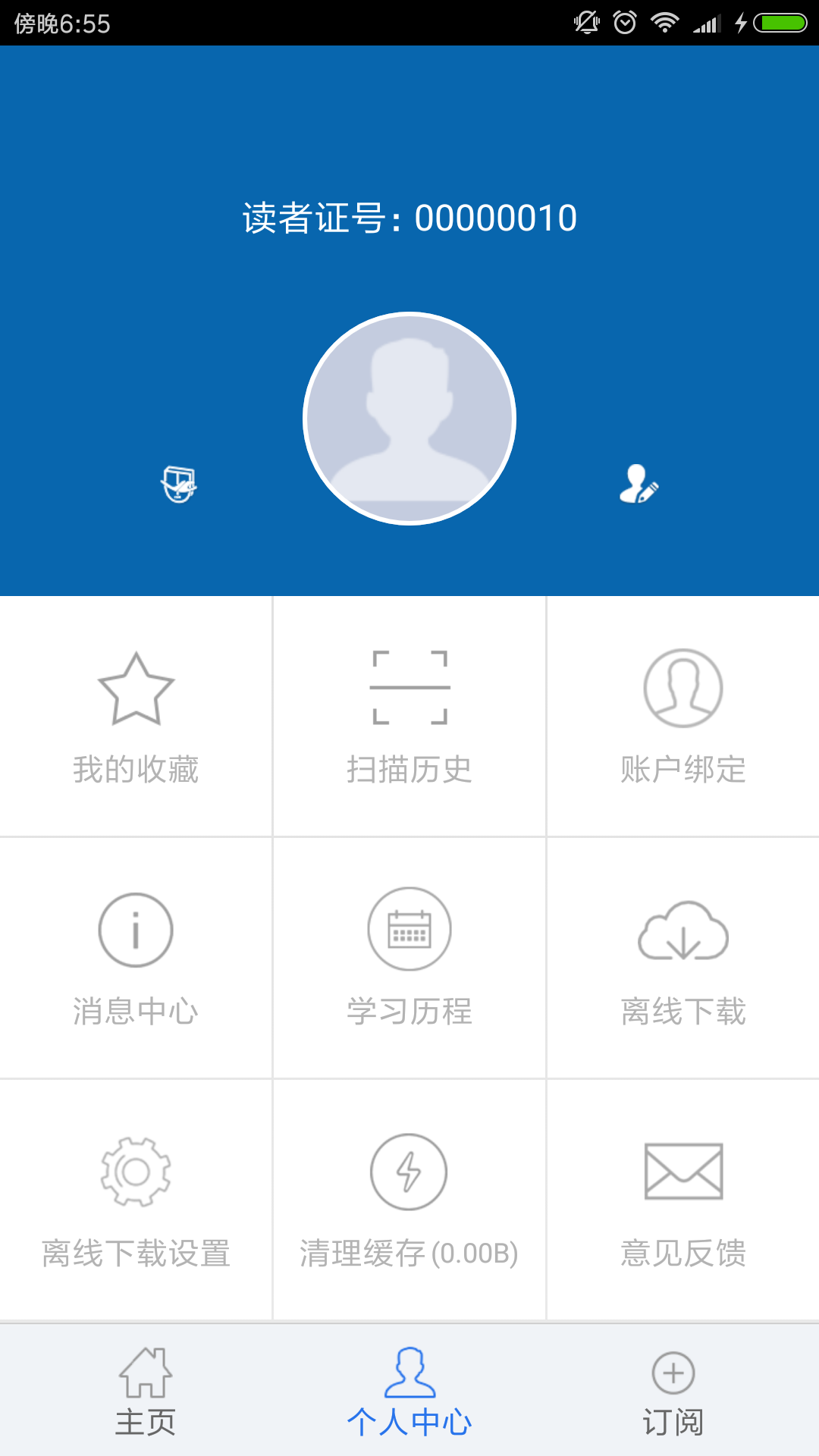Open 消息中心 message center icon
This screenshot has height=1456, width=819.
pos(135,929)
